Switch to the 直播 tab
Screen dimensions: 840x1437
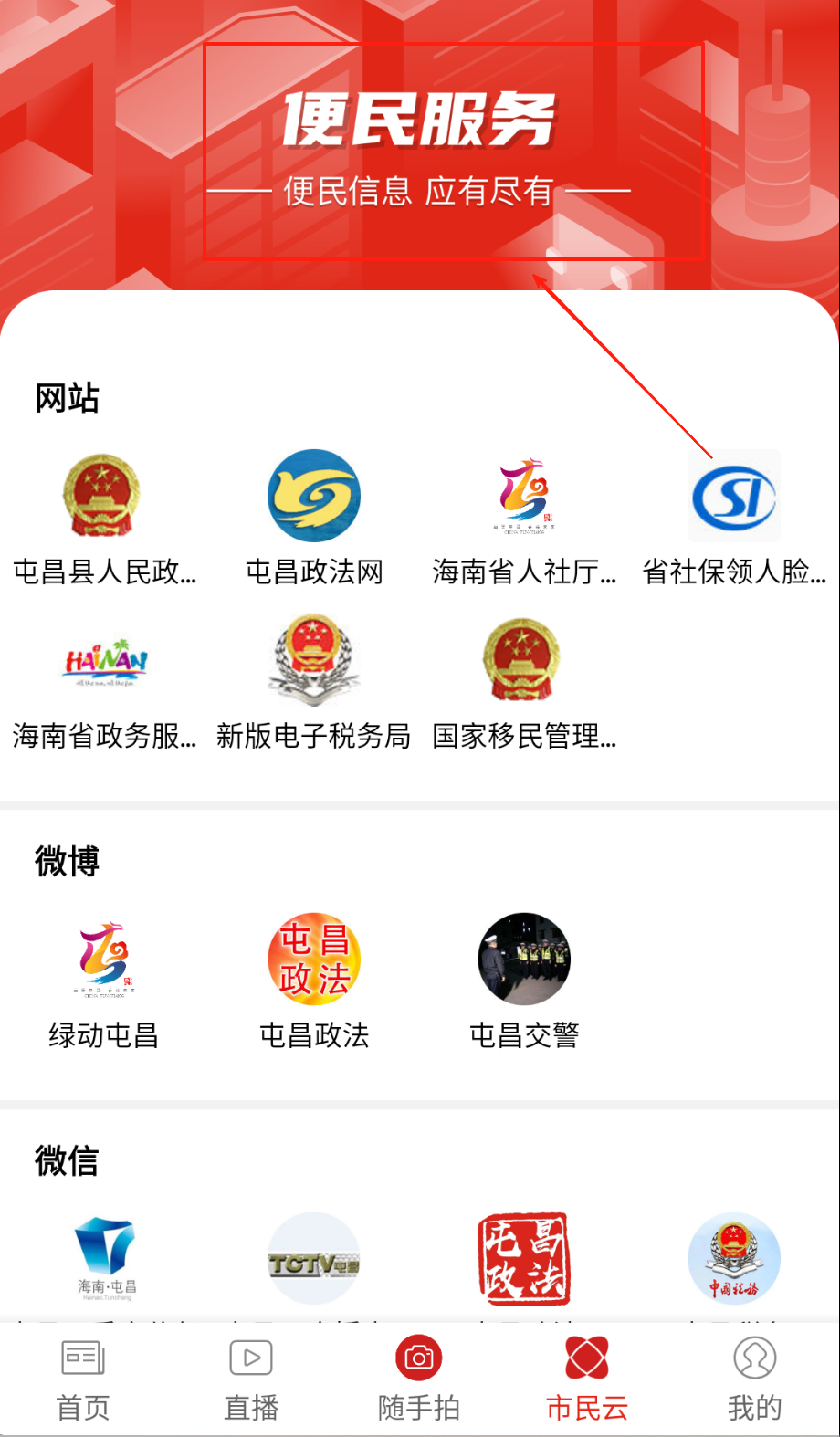point(251,1379)
